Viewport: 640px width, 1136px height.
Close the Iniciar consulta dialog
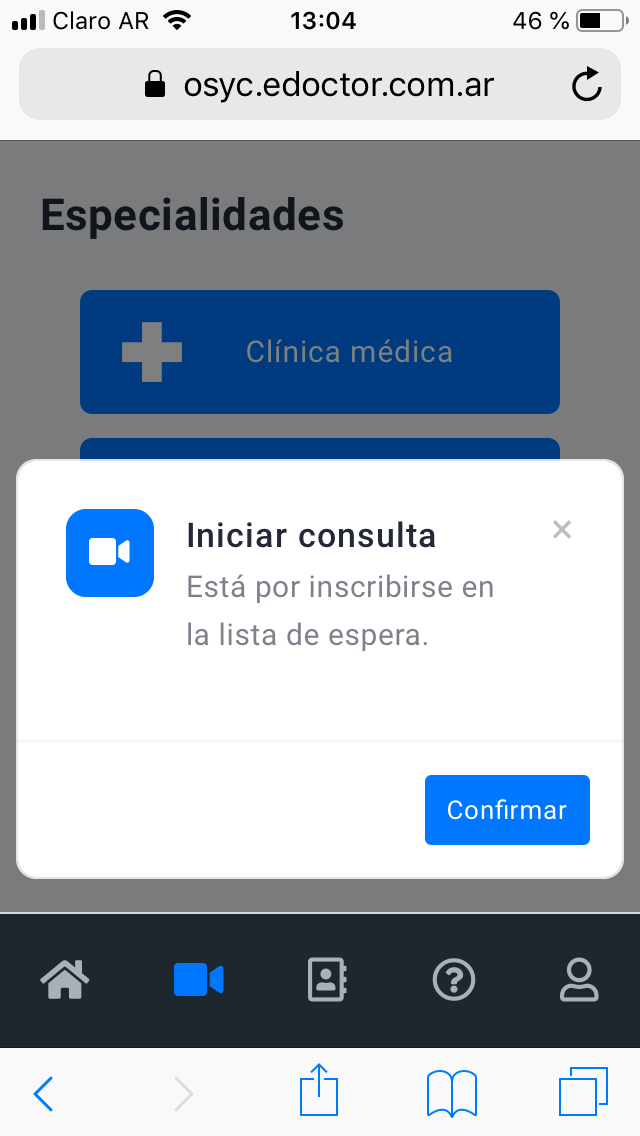[x=562, y=530]
